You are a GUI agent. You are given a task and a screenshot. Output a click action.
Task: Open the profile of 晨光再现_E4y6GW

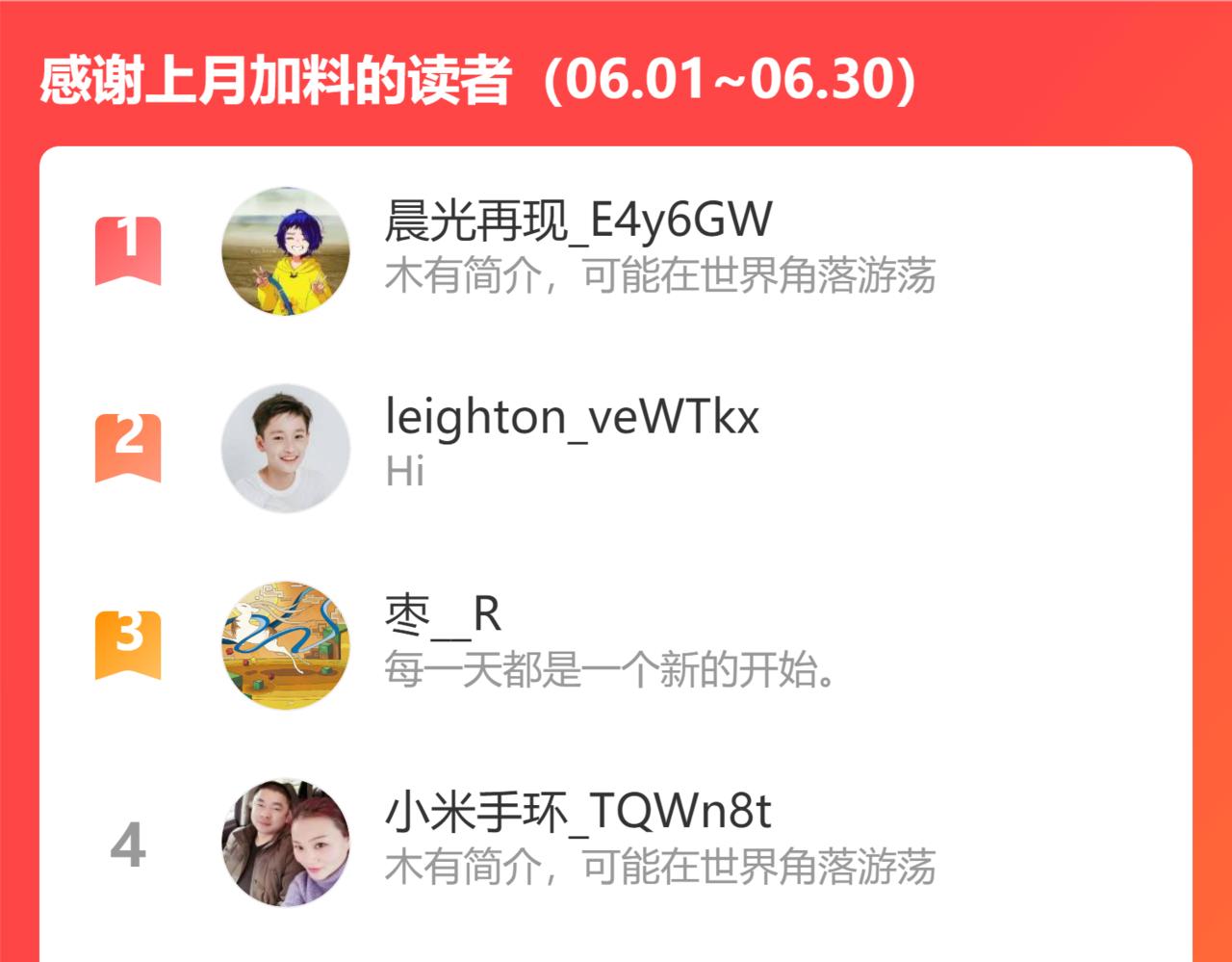click(x=577, y=221)
